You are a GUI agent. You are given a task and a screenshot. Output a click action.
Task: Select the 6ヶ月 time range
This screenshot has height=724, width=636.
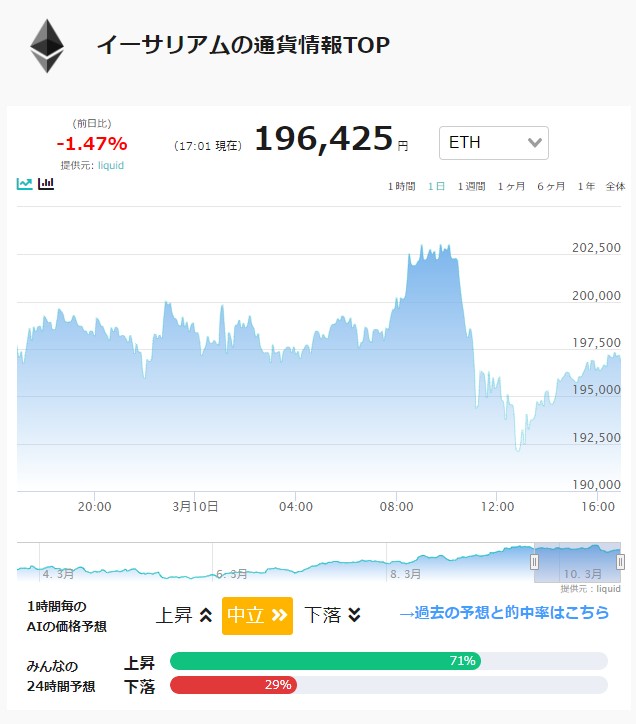(x=551, y=186)
